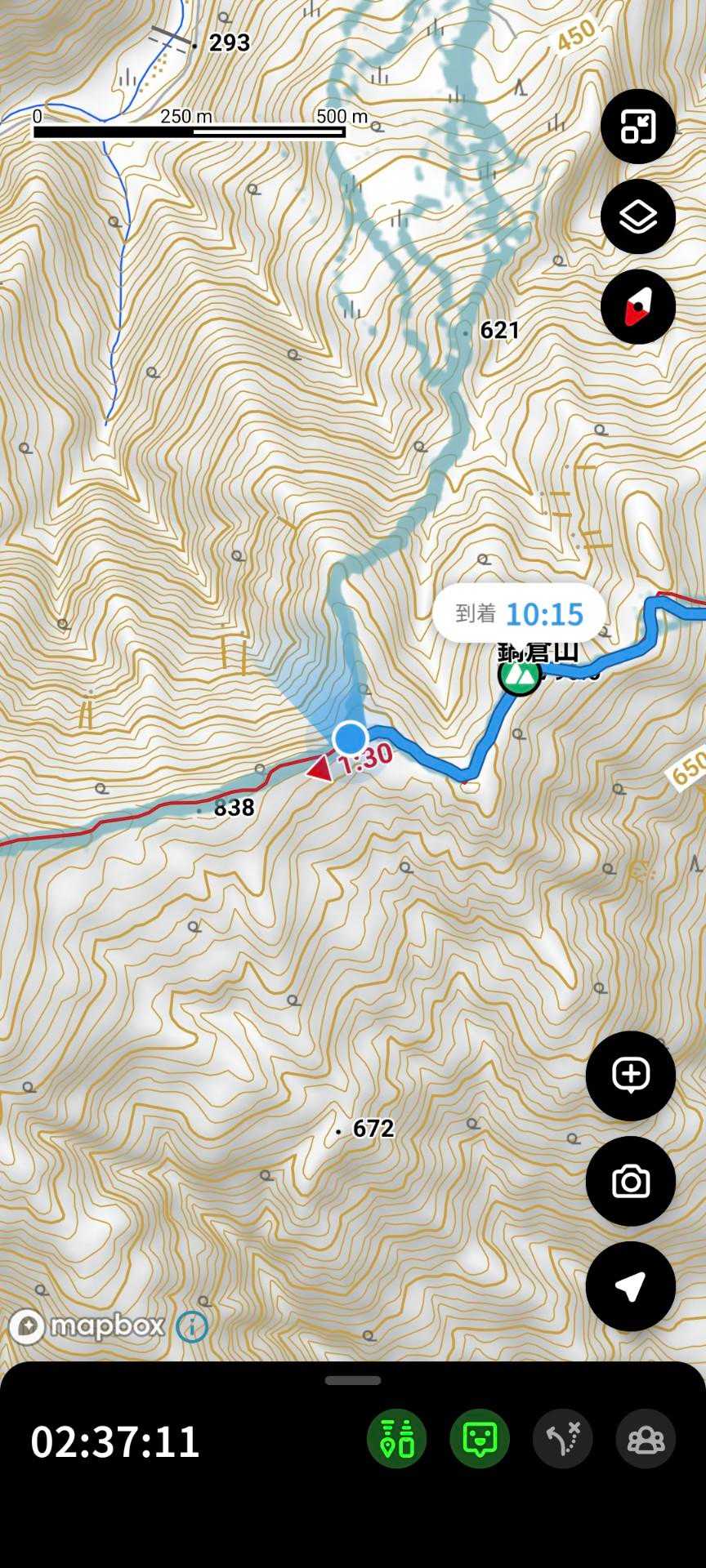706x1568 pixels.
Task: Tap the compass orientation button
Action: click(637, 306)
